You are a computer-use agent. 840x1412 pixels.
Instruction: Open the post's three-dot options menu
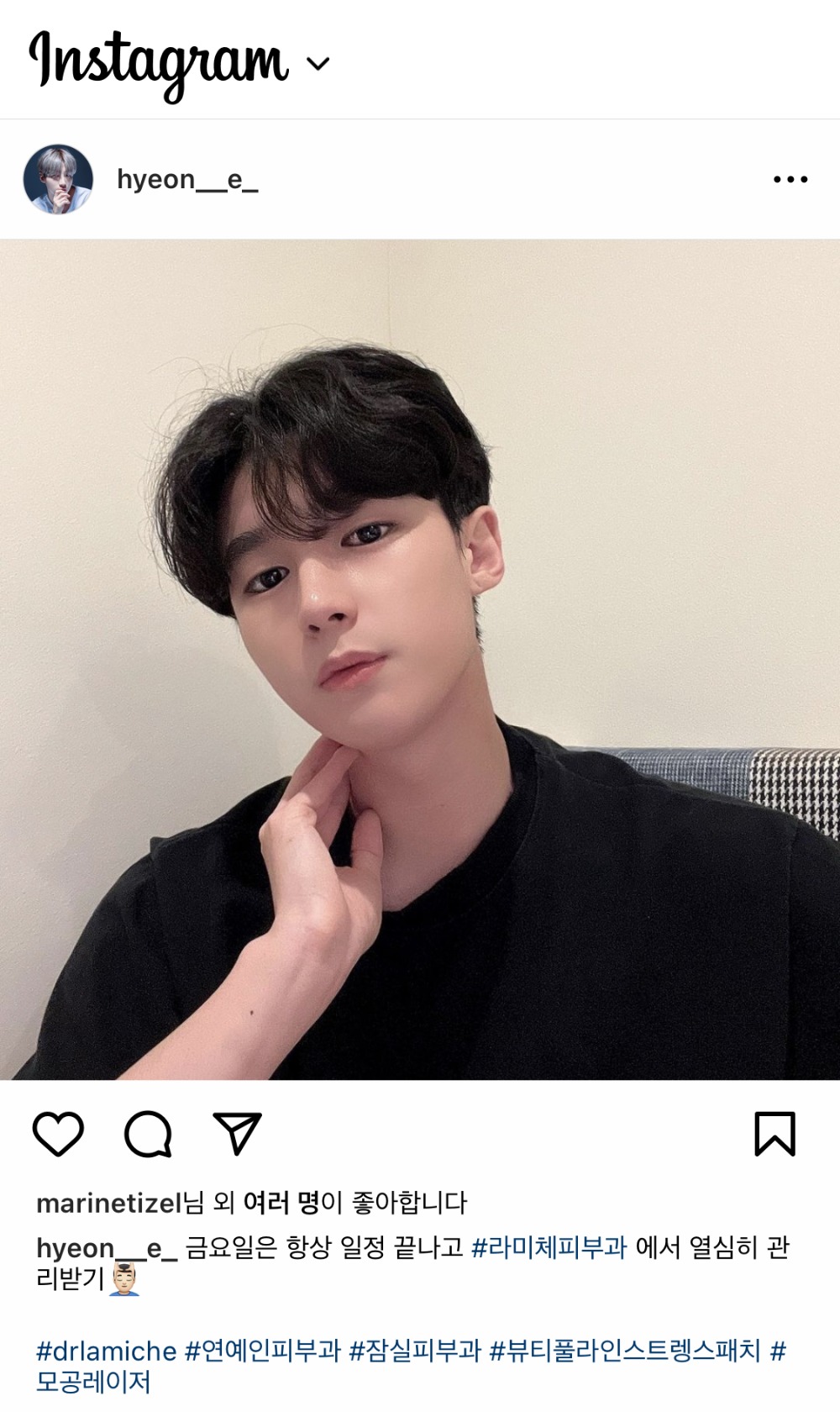790,179
